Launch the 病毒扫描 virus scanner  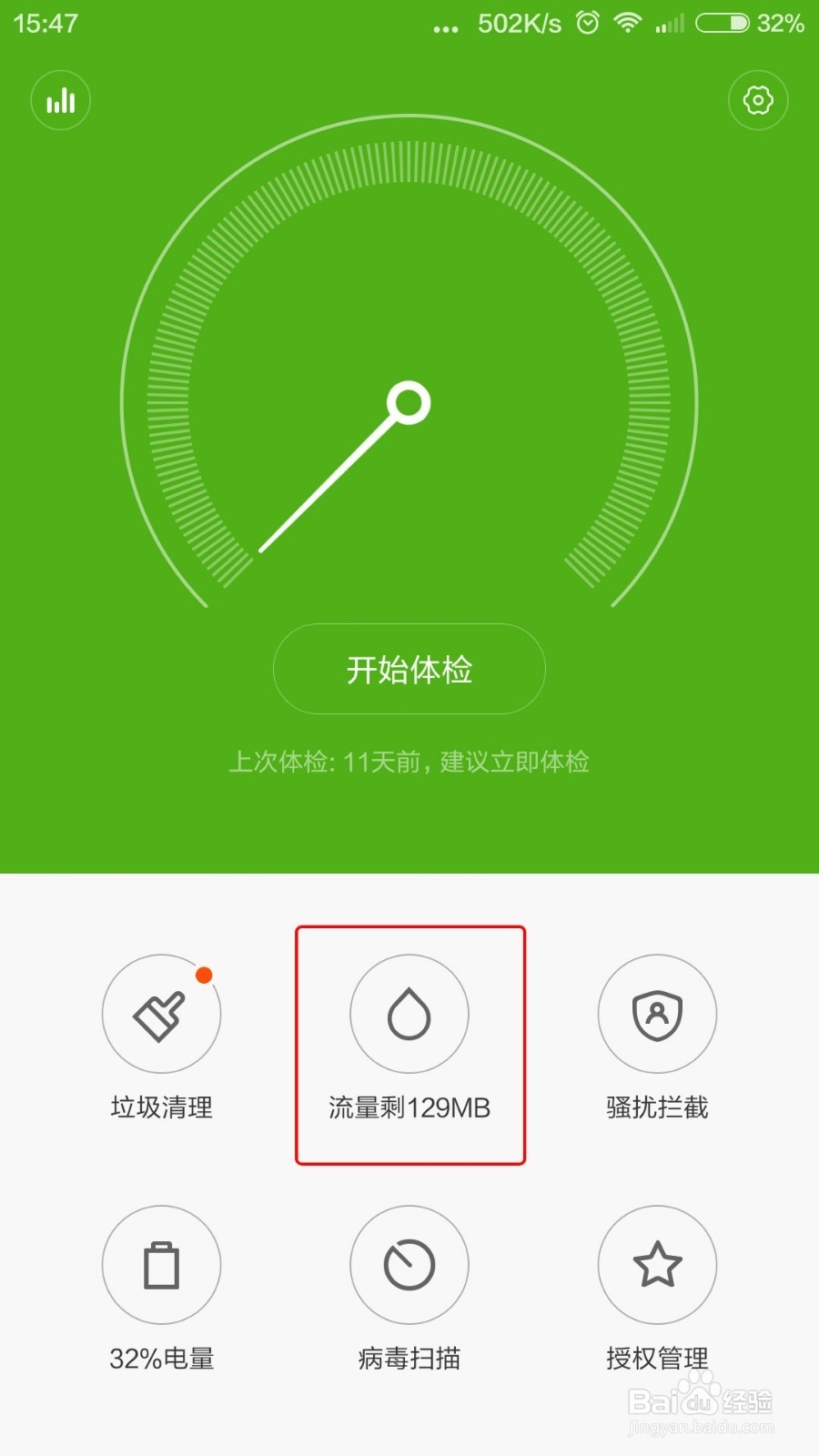409,1292
